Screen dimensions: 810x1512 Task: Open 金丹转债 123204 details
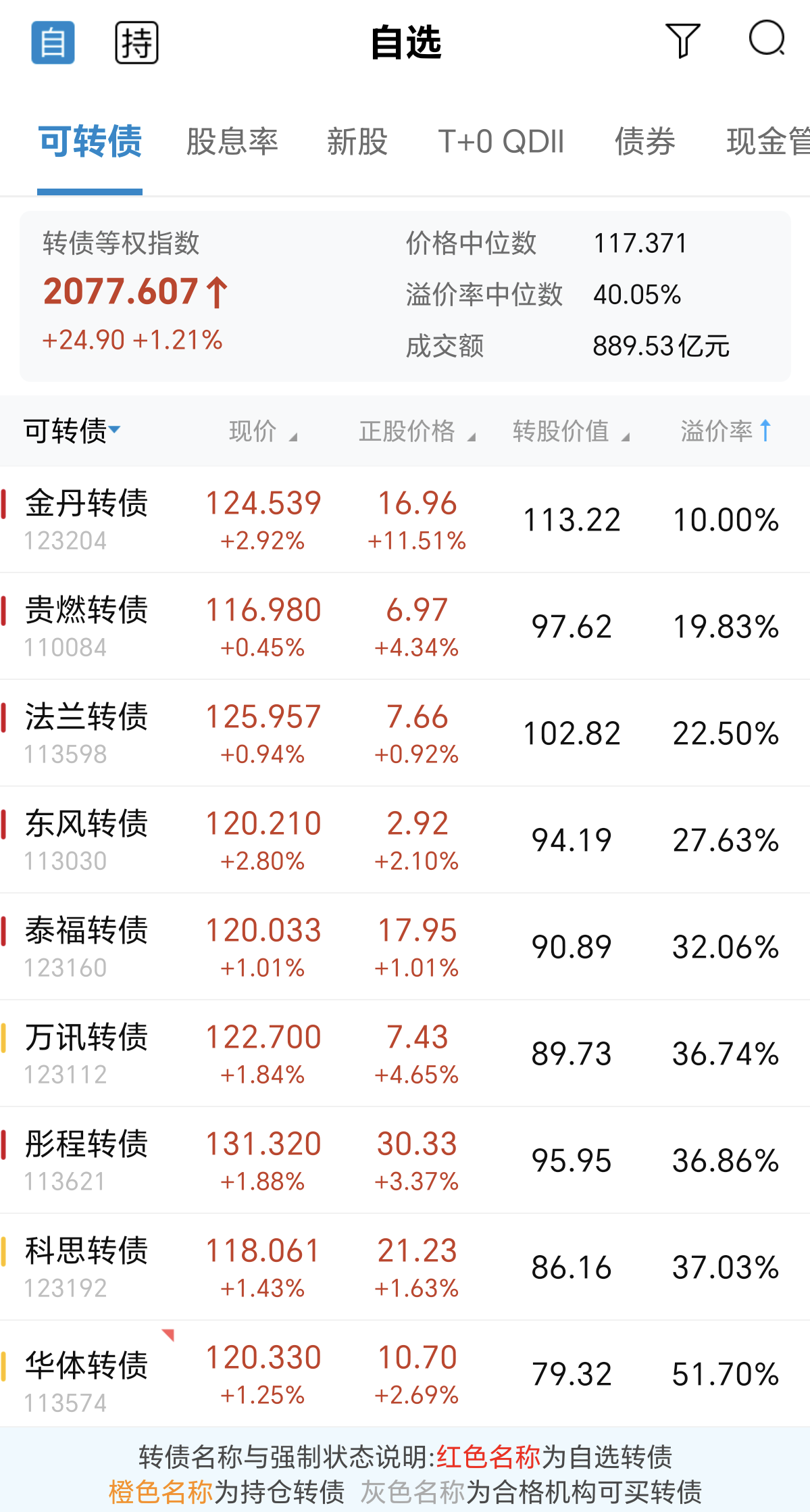pyautogui.click(x=86, y=519)
